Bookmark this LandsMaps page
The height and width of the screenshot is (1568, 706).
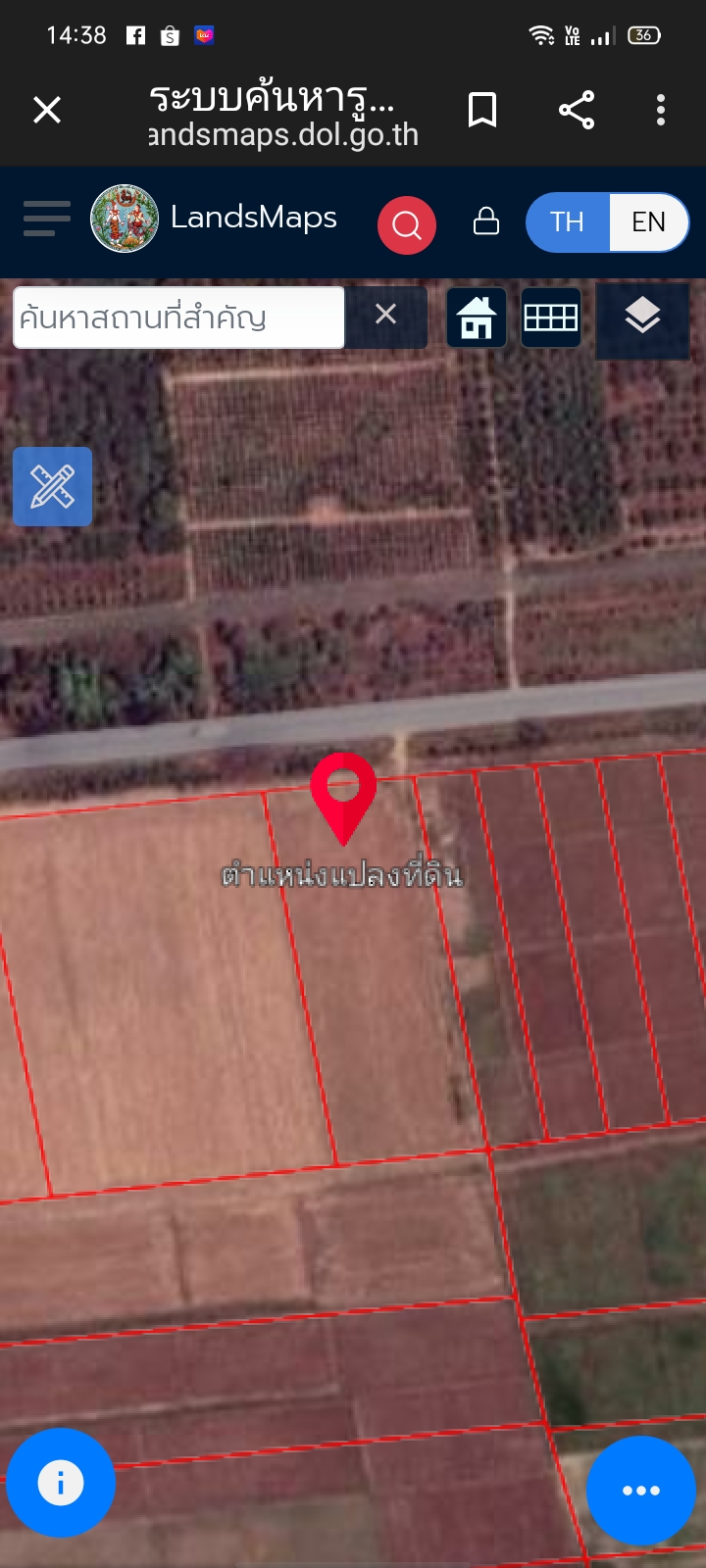pyautogui.click(x=482, y=110)
